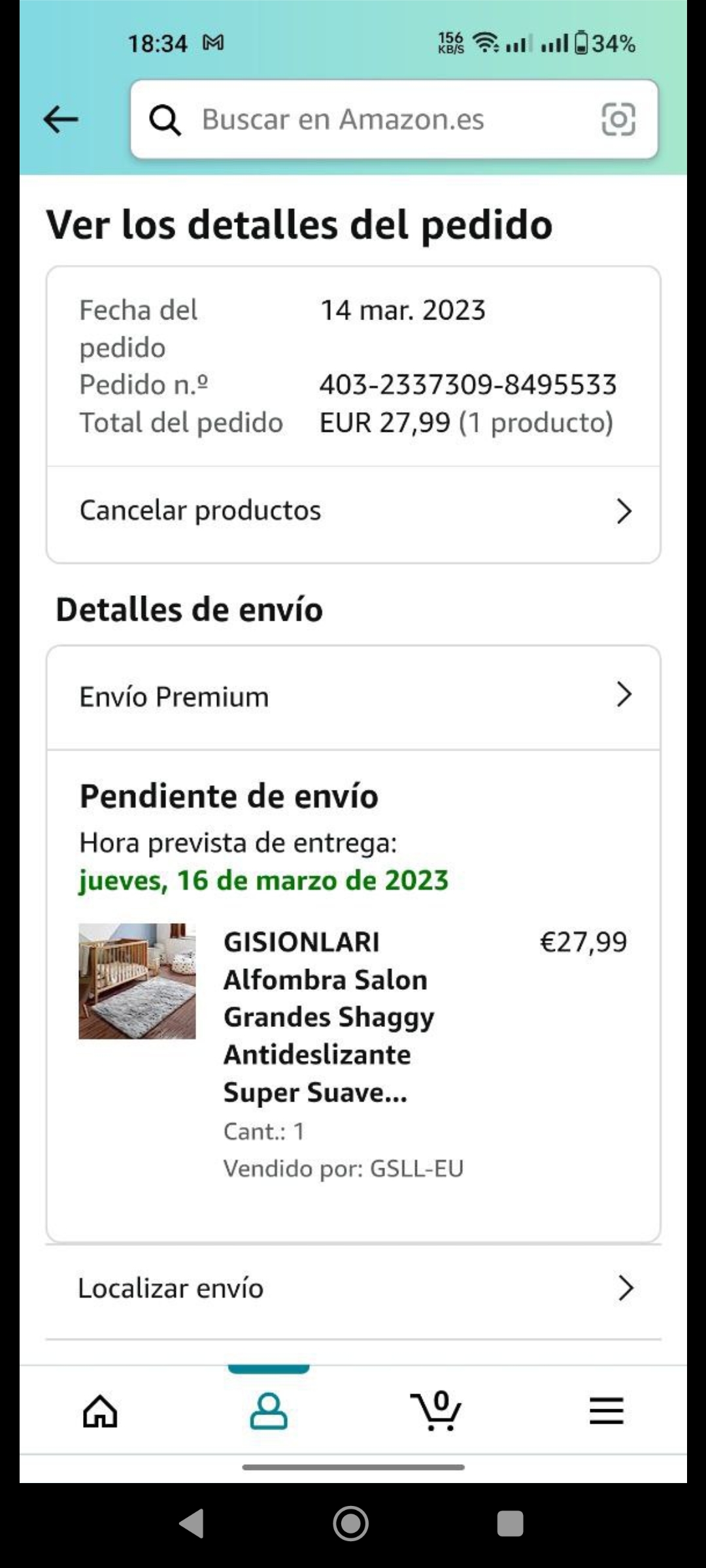Screen dimensions: 706x1568
Task: Open the camera lens search icon
Action: pyautogui.click(x=618, y=120)
